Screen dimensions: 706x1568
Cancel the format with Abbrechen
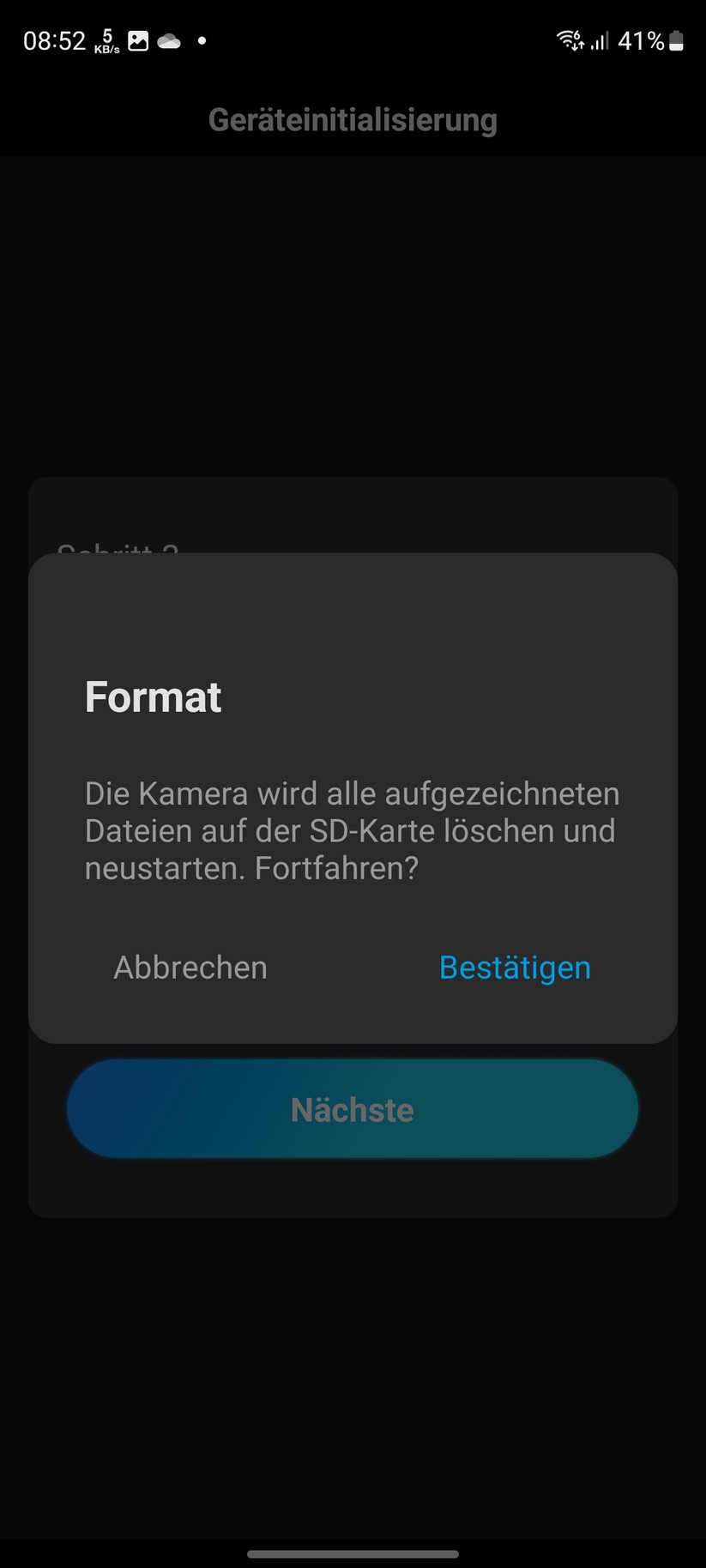(190, 967)
